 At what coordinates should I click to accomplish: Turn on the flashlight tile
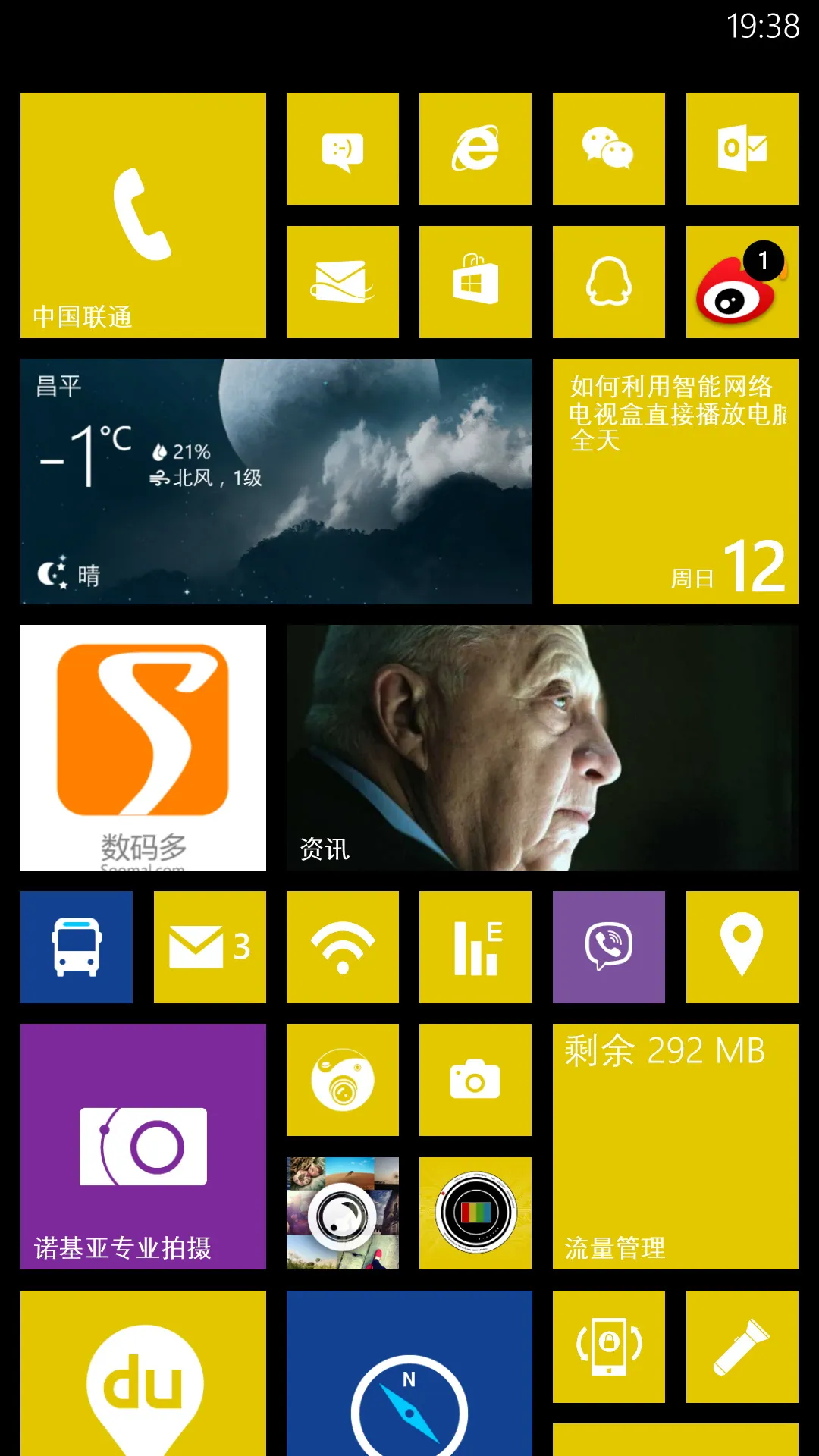742,1346
